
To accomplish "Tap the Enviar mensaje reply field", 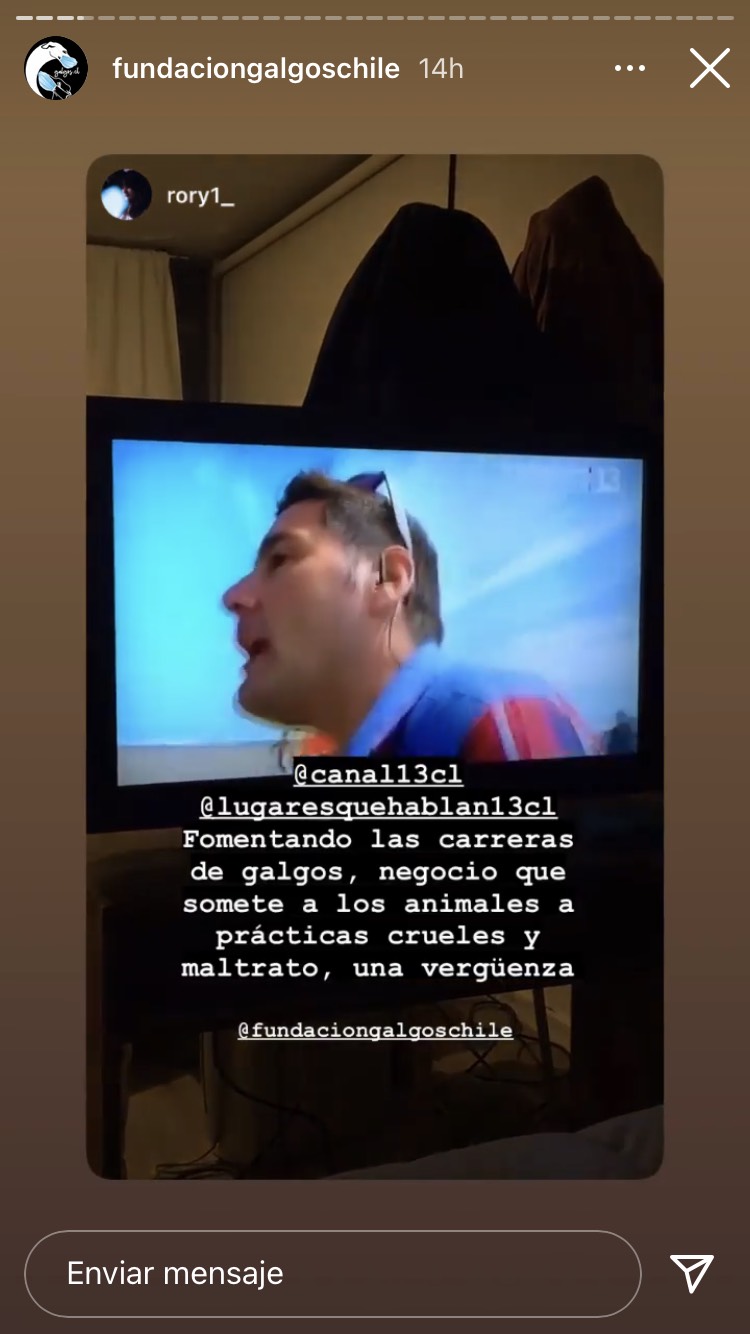I will coord(332,1273).
